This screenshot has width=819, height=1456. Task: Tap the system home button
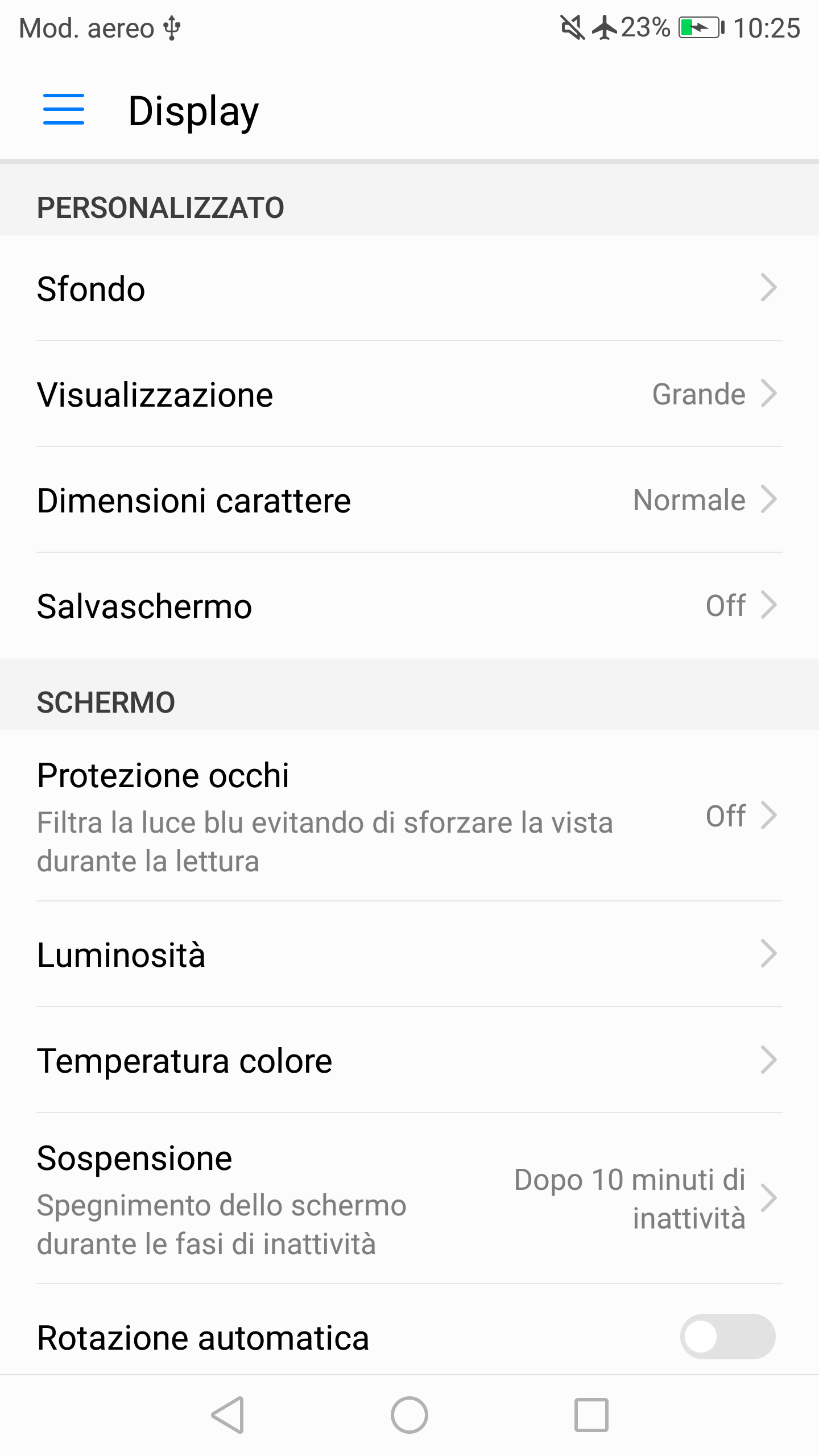point(409,1415)
